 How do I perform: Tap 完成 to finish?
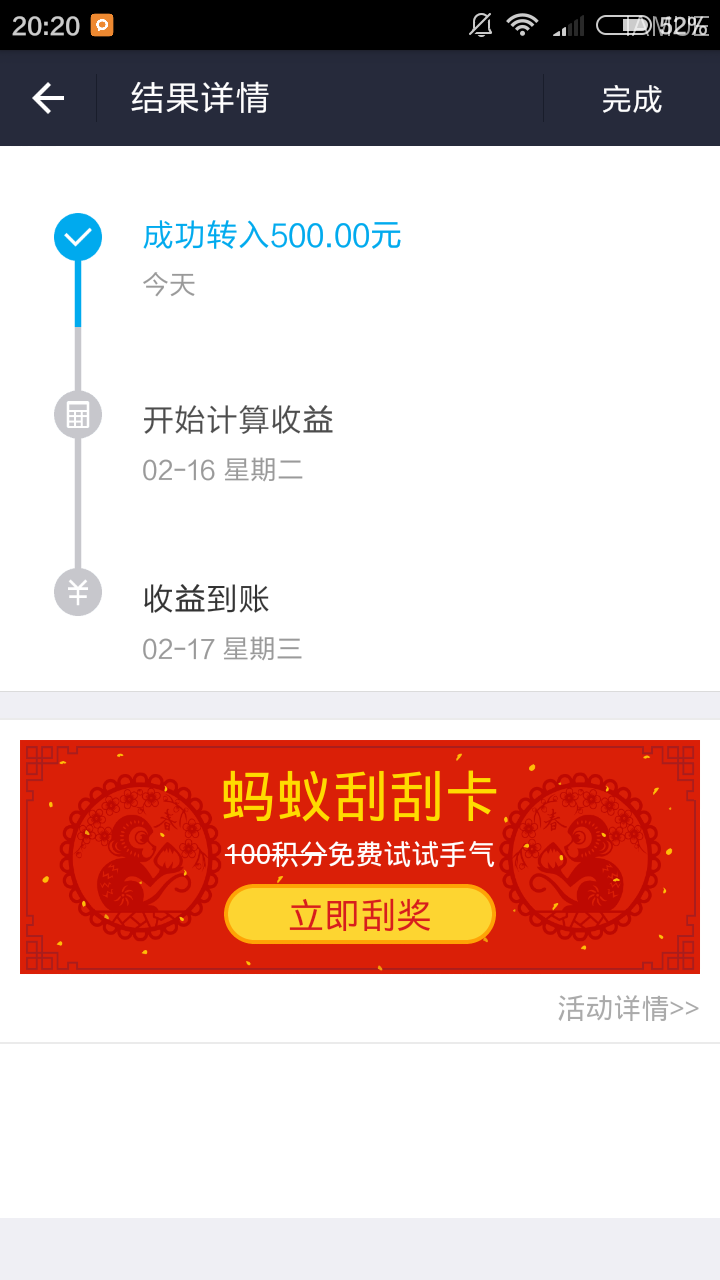coord(631,99)
